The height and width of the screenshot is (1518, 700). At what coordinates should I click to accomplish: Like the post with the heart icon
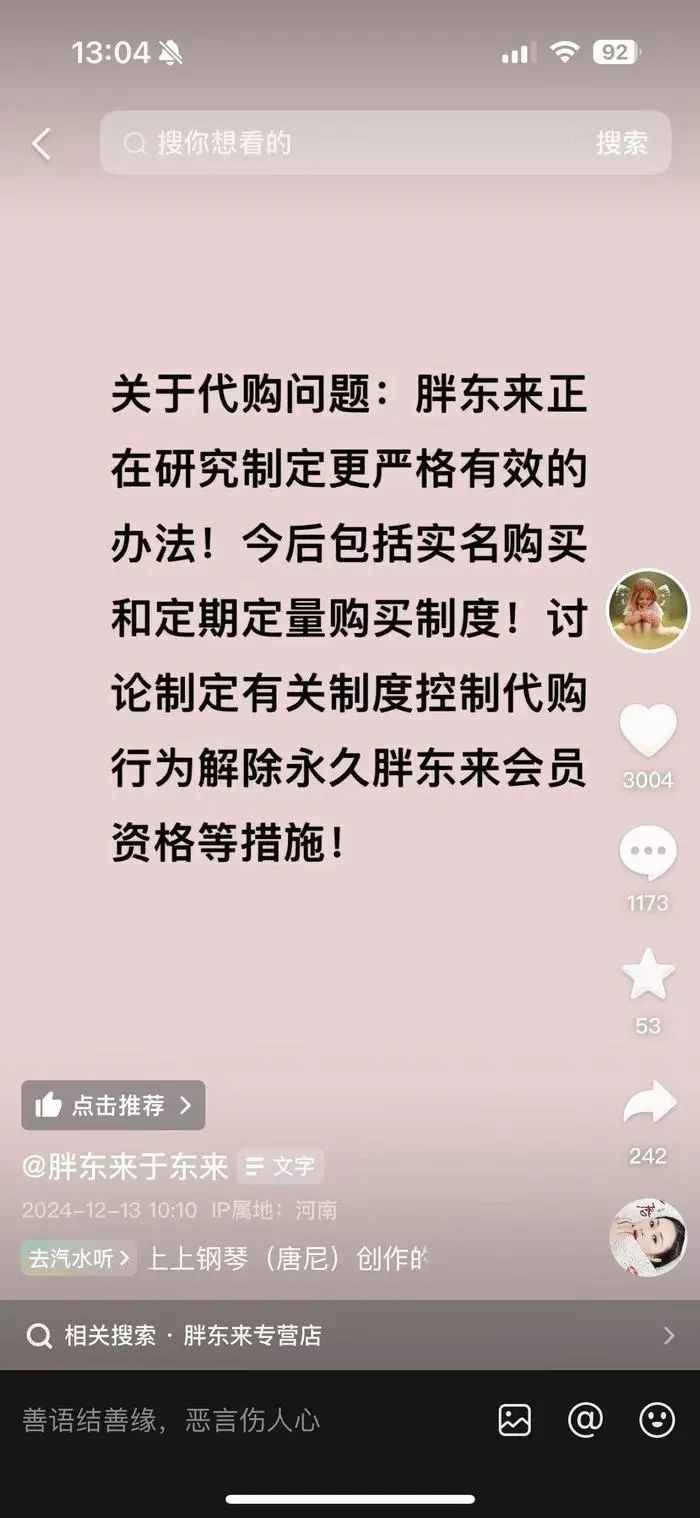pyautogui.click(x=648, y=731)
